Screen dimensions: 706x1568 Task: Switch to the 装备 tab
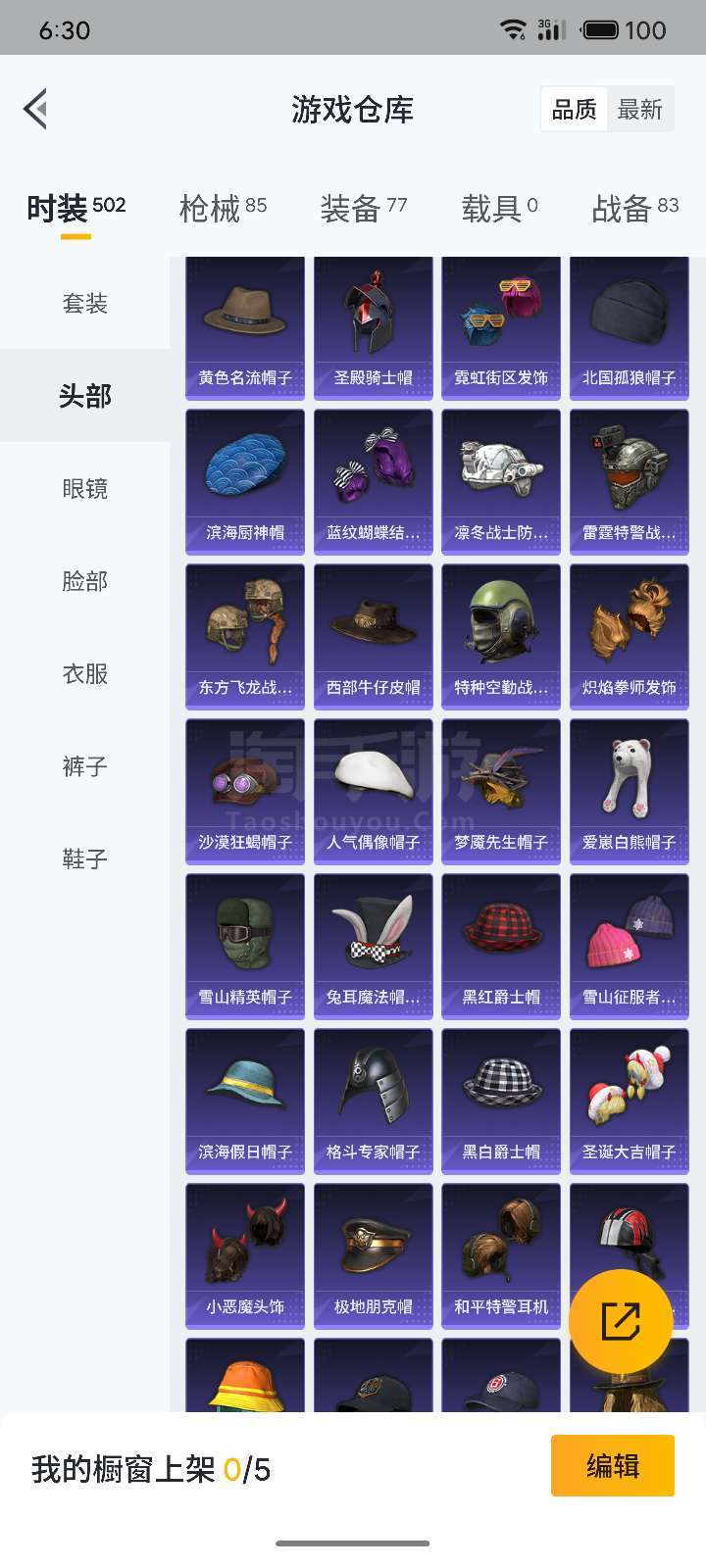click(363, 208)
